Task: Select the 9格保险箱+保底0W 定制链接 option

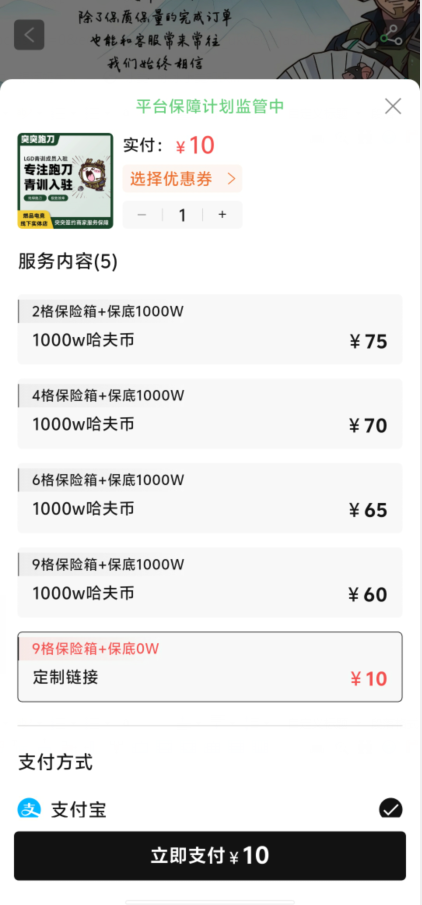Action: click(x=210, y=667)
